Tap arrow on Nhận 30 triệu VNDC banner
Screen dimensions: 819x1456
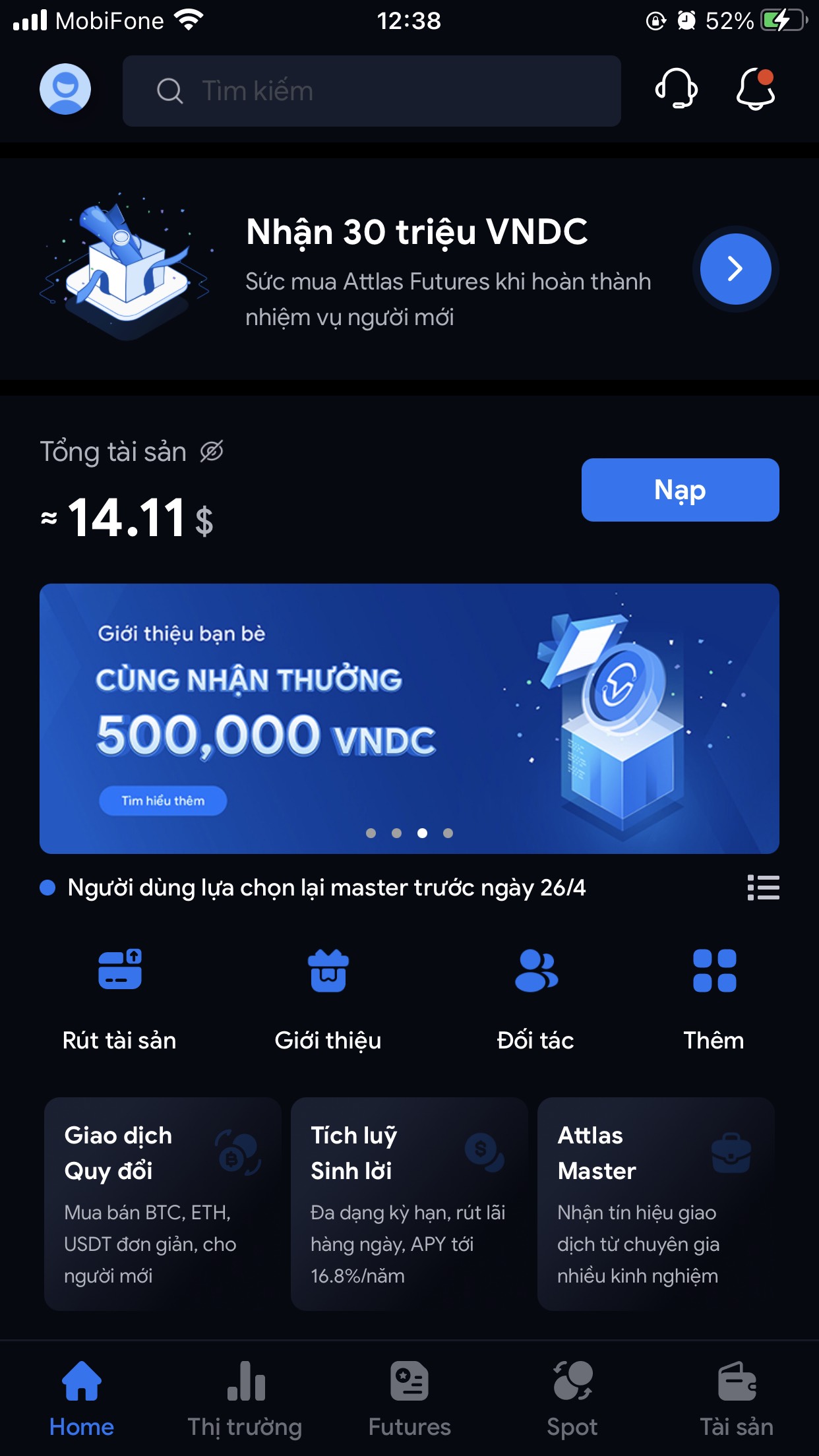735,269
